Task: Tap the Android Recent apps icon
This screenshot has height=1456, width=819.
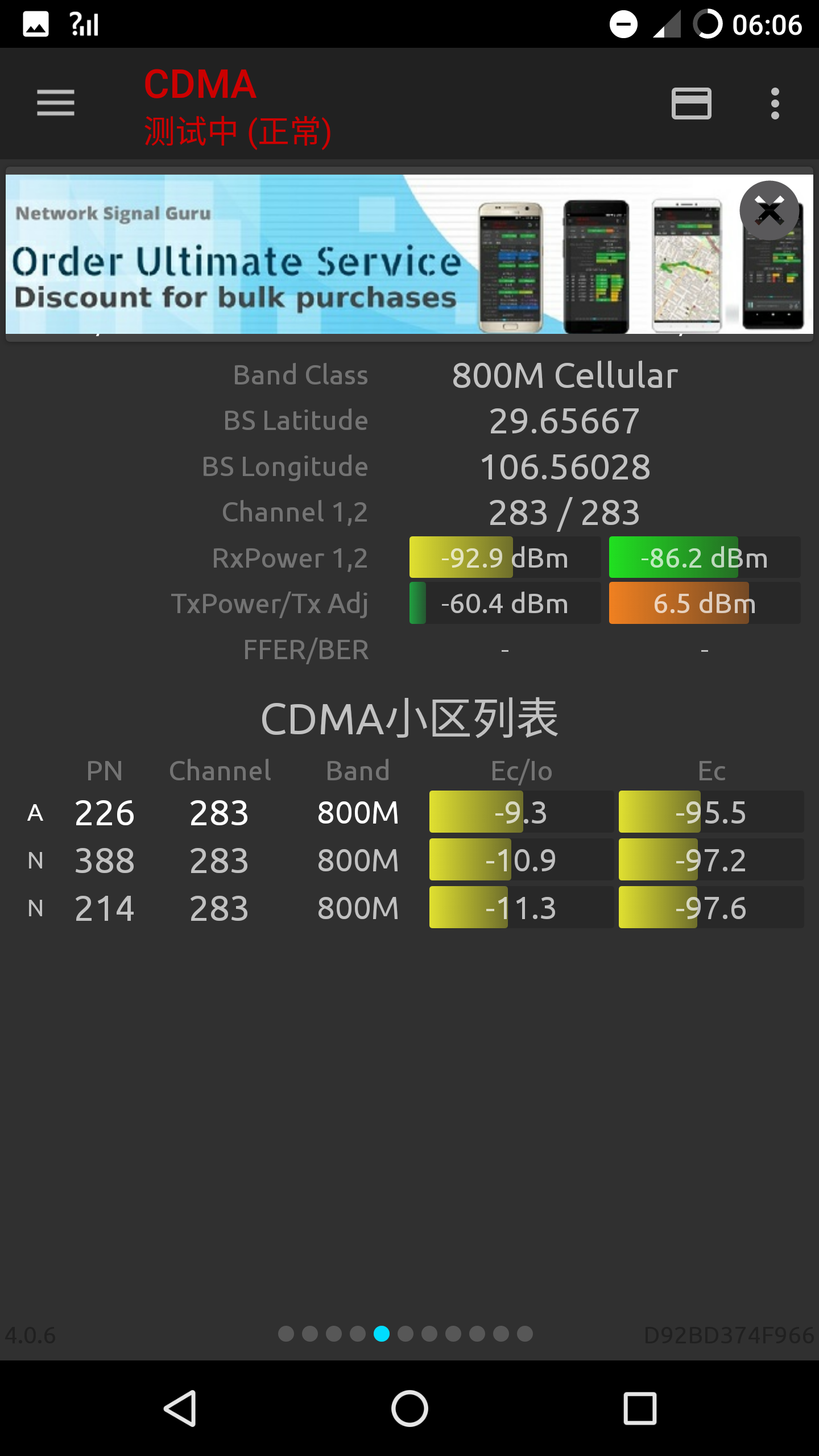Action: 639,1408
